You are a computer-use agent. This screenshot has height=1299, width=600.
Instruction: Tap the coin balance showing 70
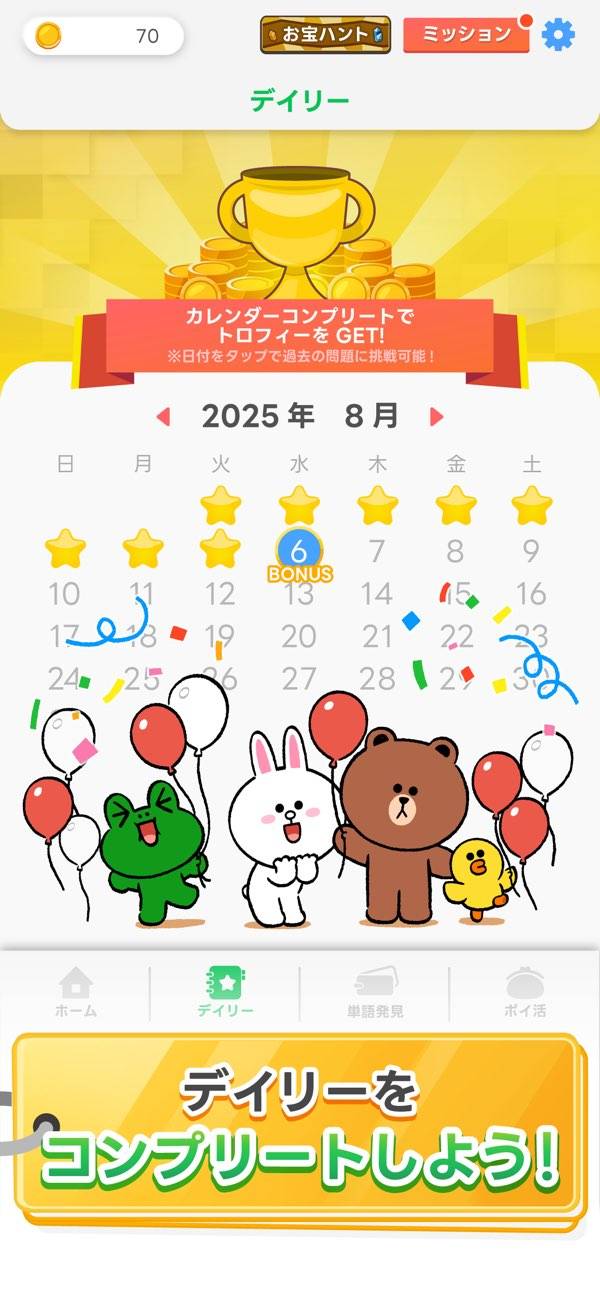(103, 37)
